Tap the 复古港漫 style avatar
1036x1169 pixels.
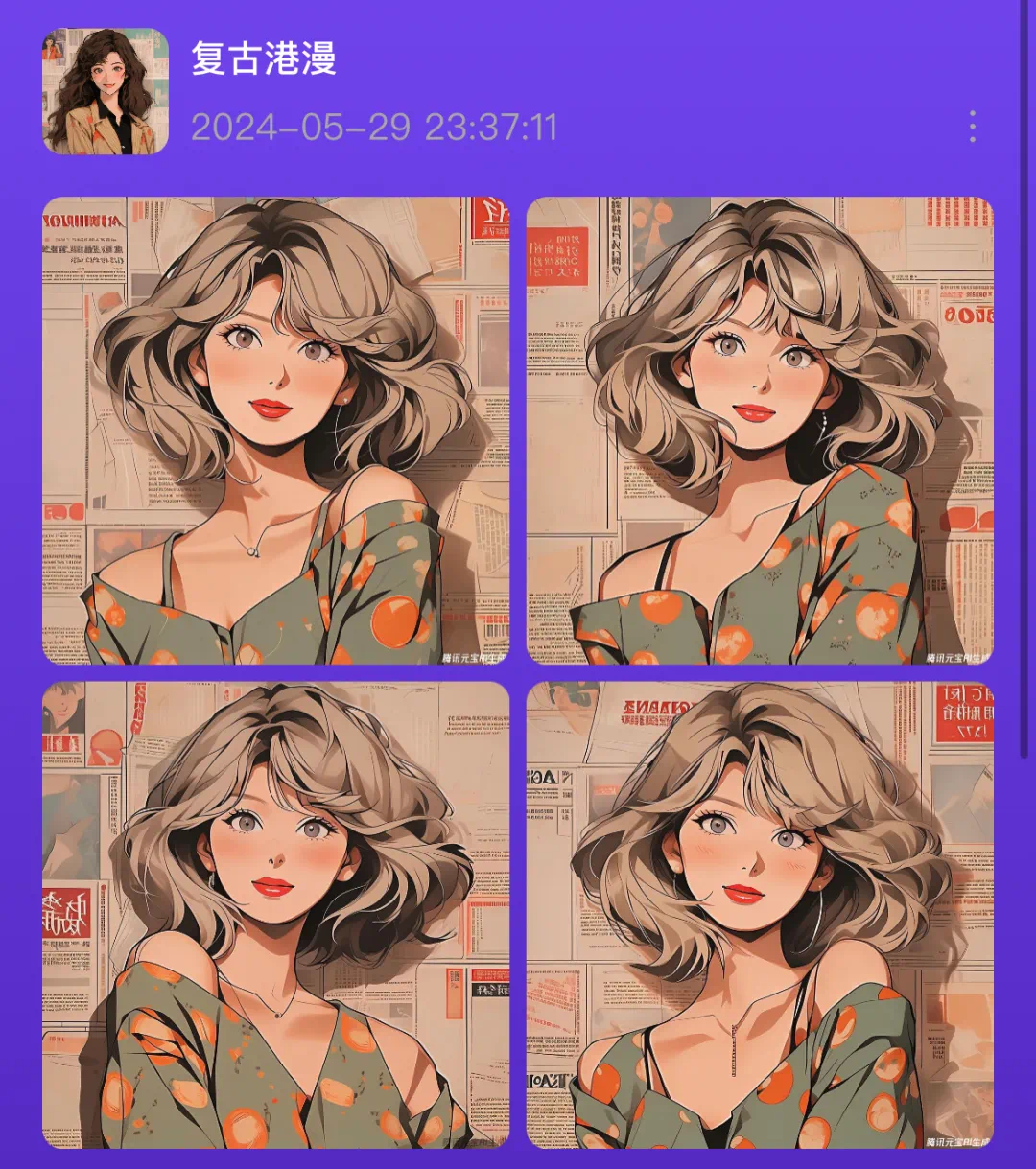point(106,91)
